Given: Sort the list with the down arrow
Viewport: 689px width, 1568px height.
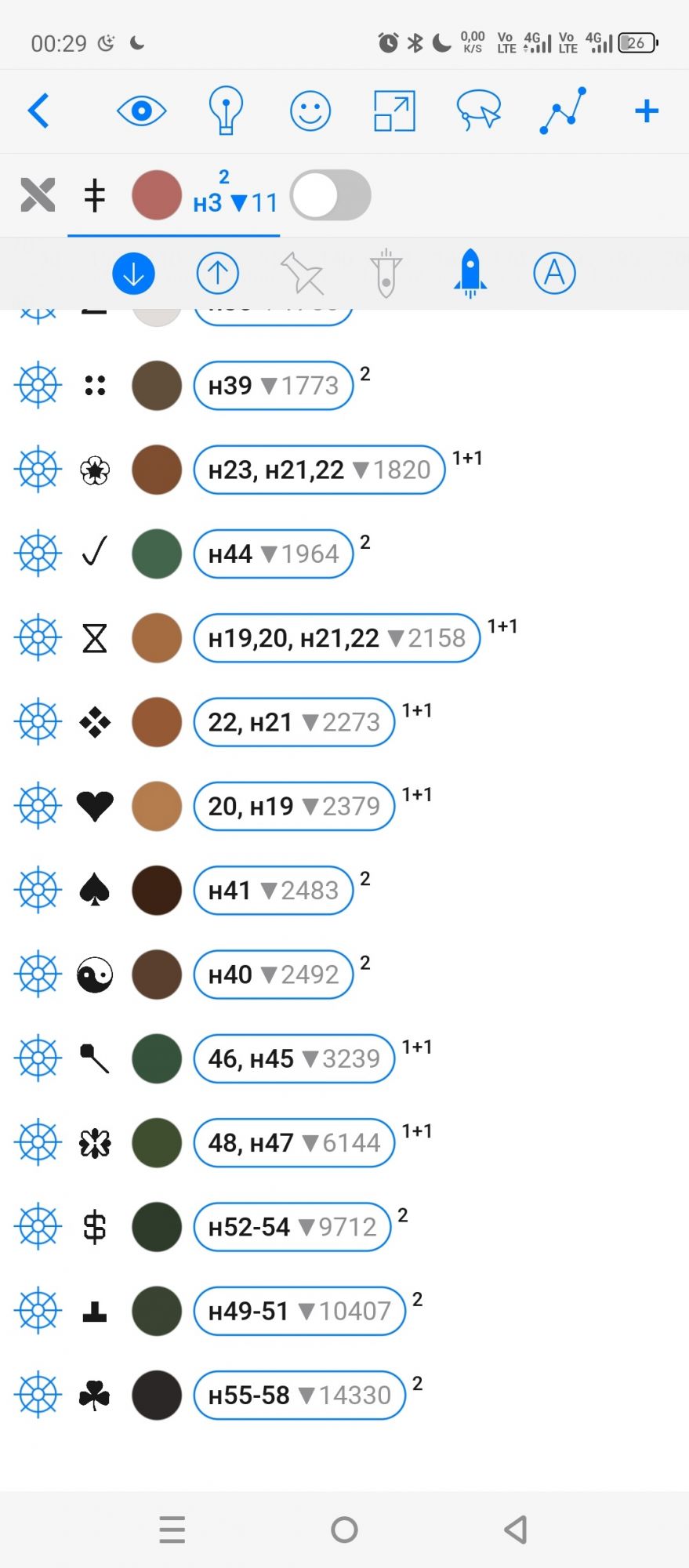Looking at the screenshot, I should (133, 274).
